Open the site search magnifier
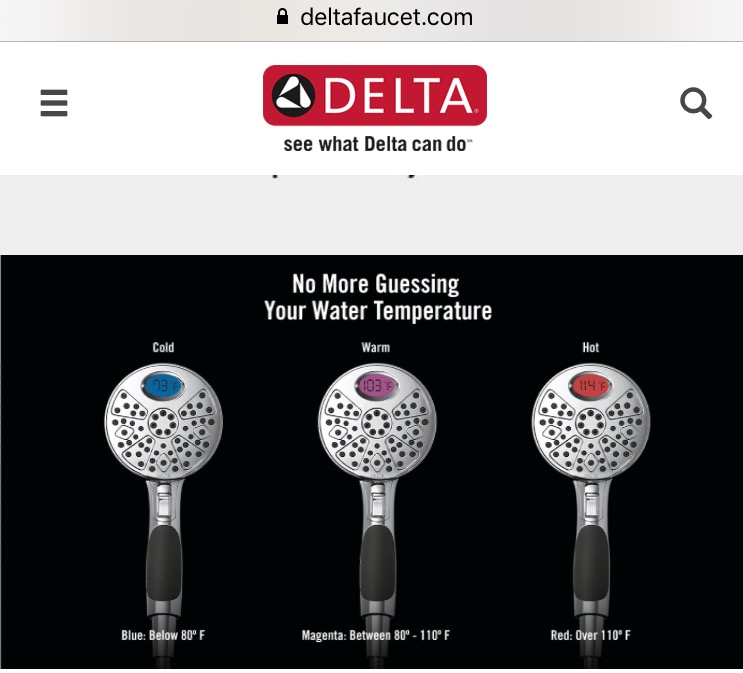 pos(695,102)
